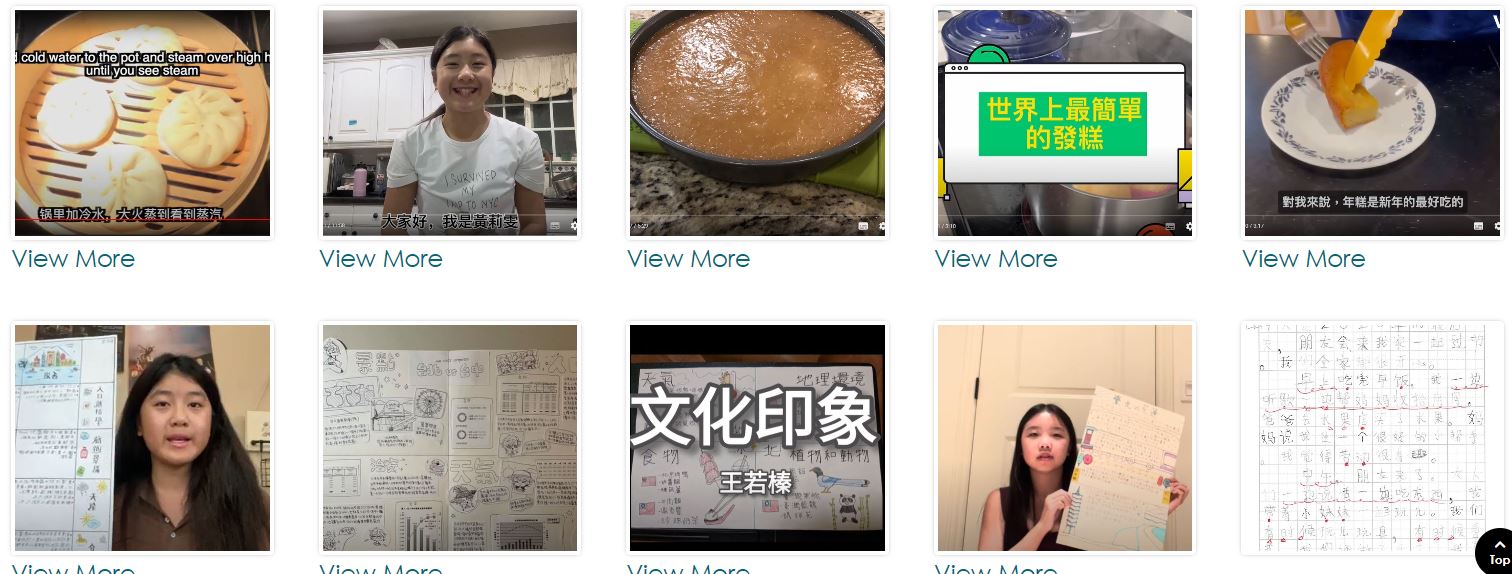Open the hand-drawn infographic sheet thumbnail

point(449,438)
